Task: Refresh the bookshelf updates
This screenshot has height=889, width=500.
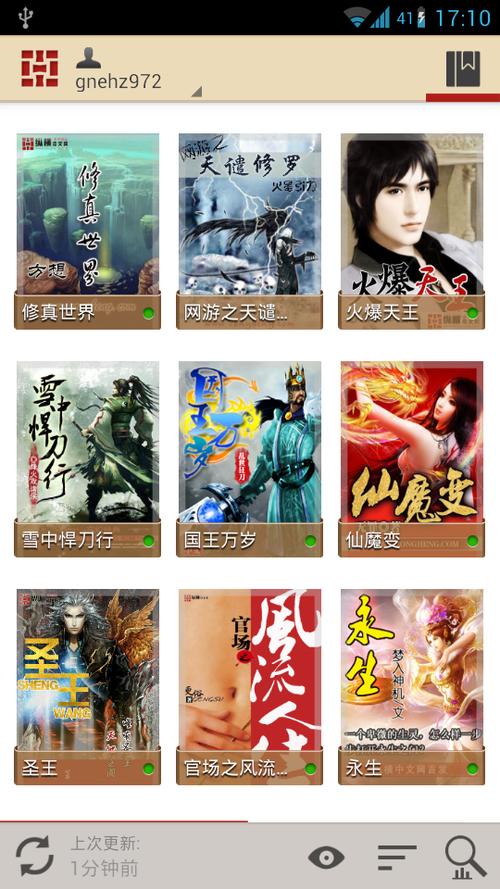Action: coord(35,856)
